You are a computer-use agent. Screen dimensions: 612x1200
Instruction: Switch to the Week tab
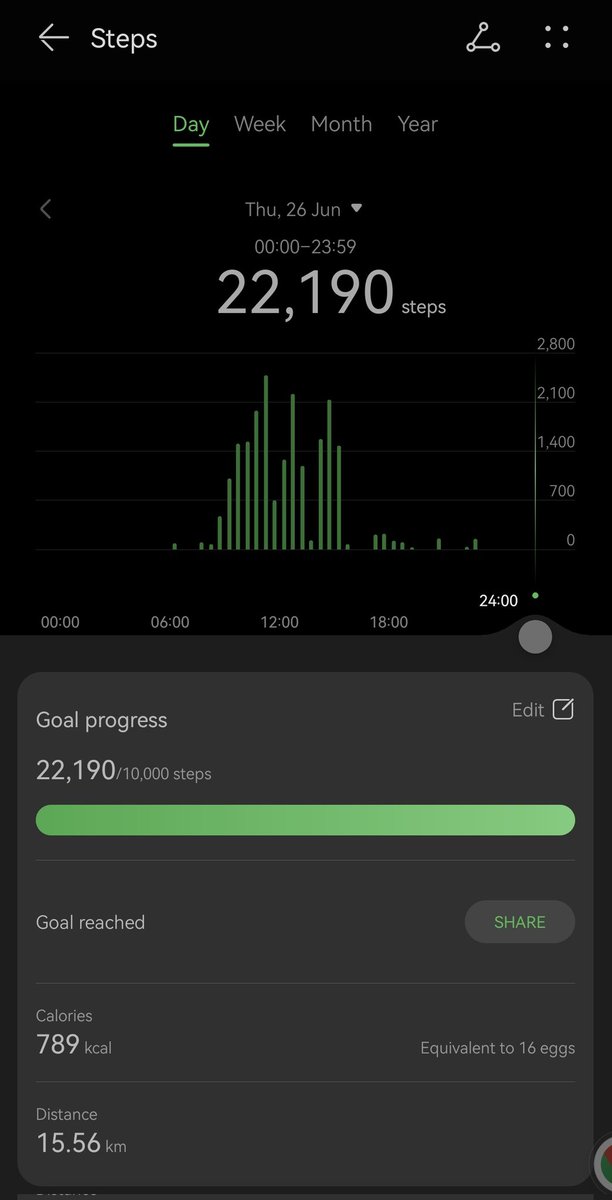(260, 124)
